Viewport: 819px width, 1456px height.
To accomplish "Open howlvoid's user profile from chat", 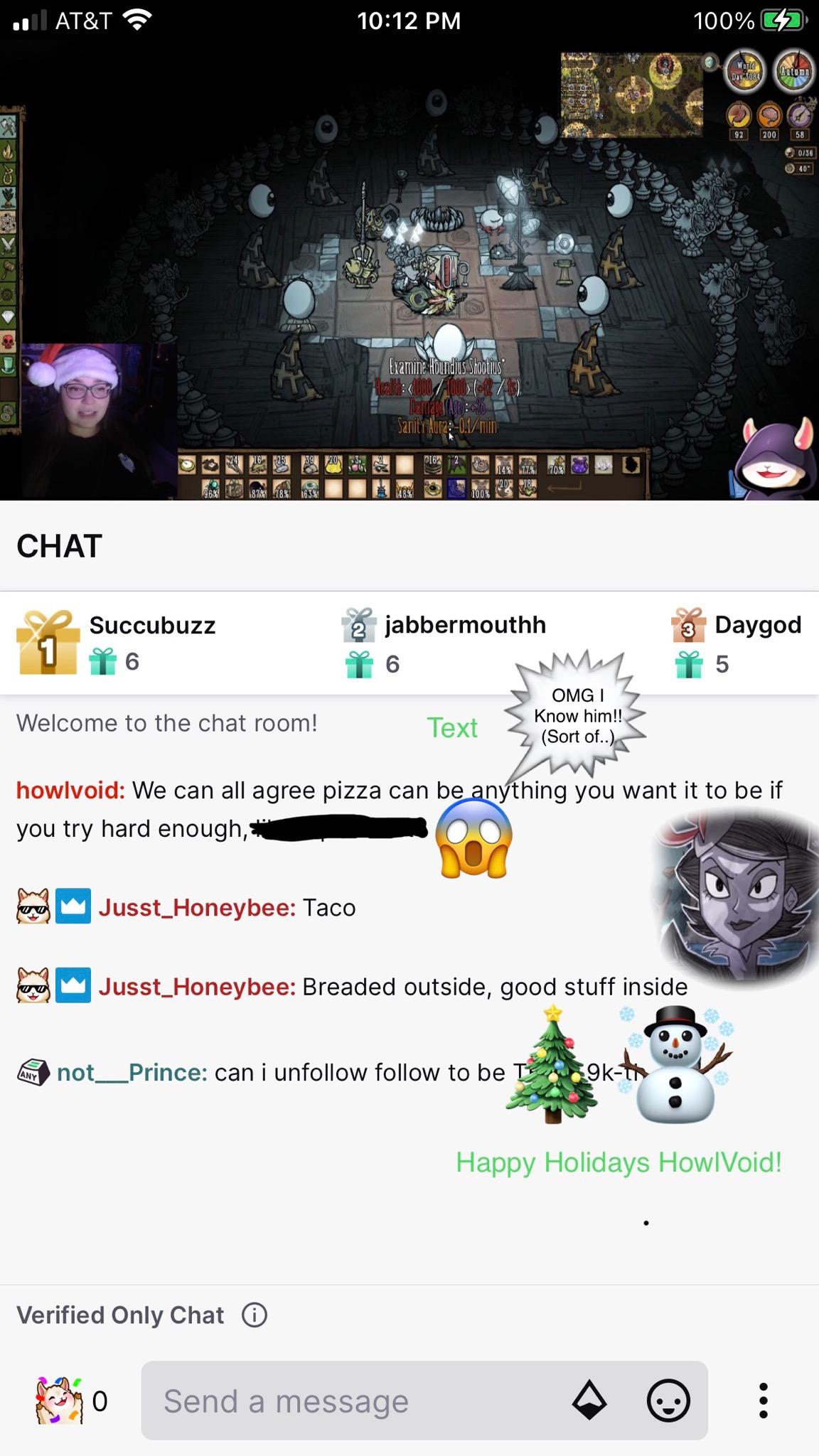I will tap(70, 790).
